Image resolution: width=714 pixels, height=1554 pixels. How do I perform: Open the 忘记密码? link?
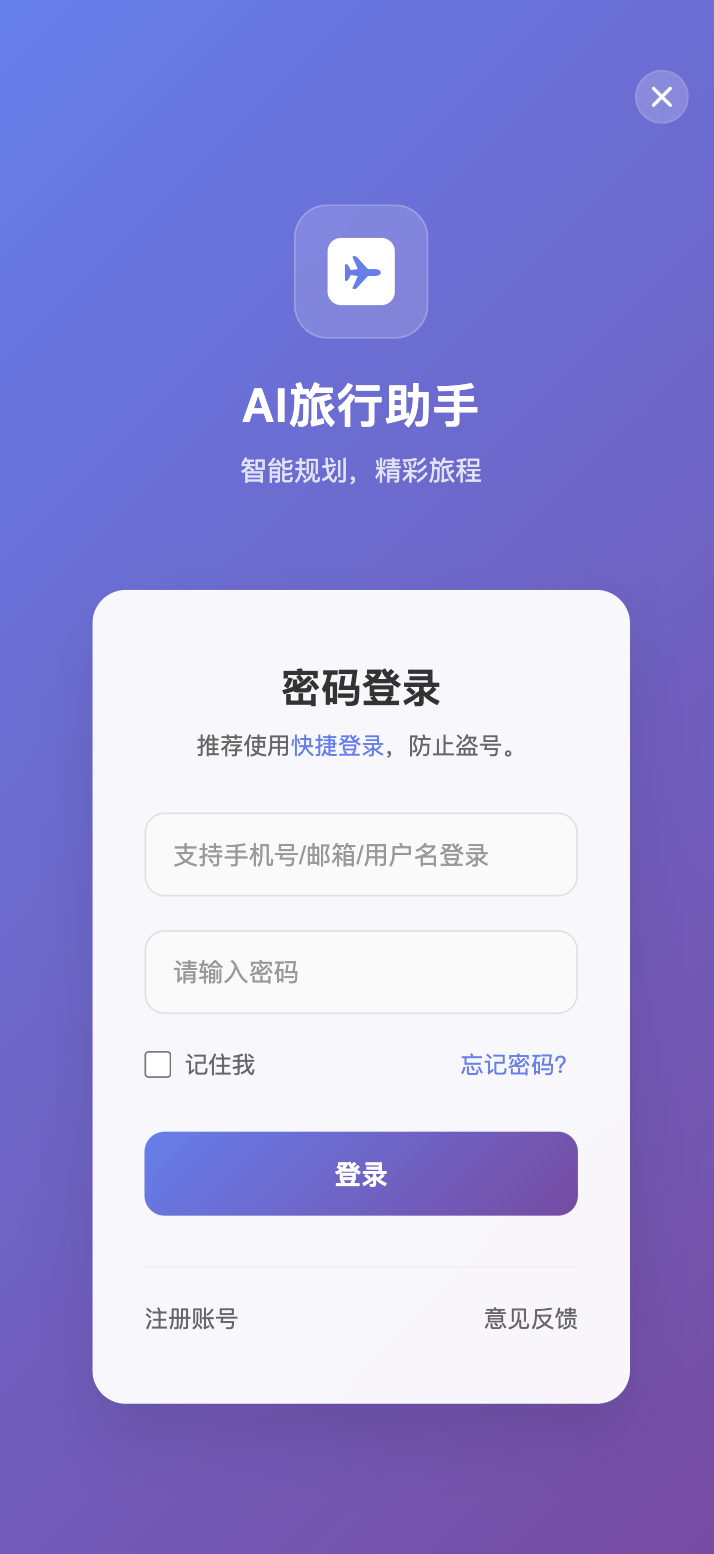[514, 1065]
